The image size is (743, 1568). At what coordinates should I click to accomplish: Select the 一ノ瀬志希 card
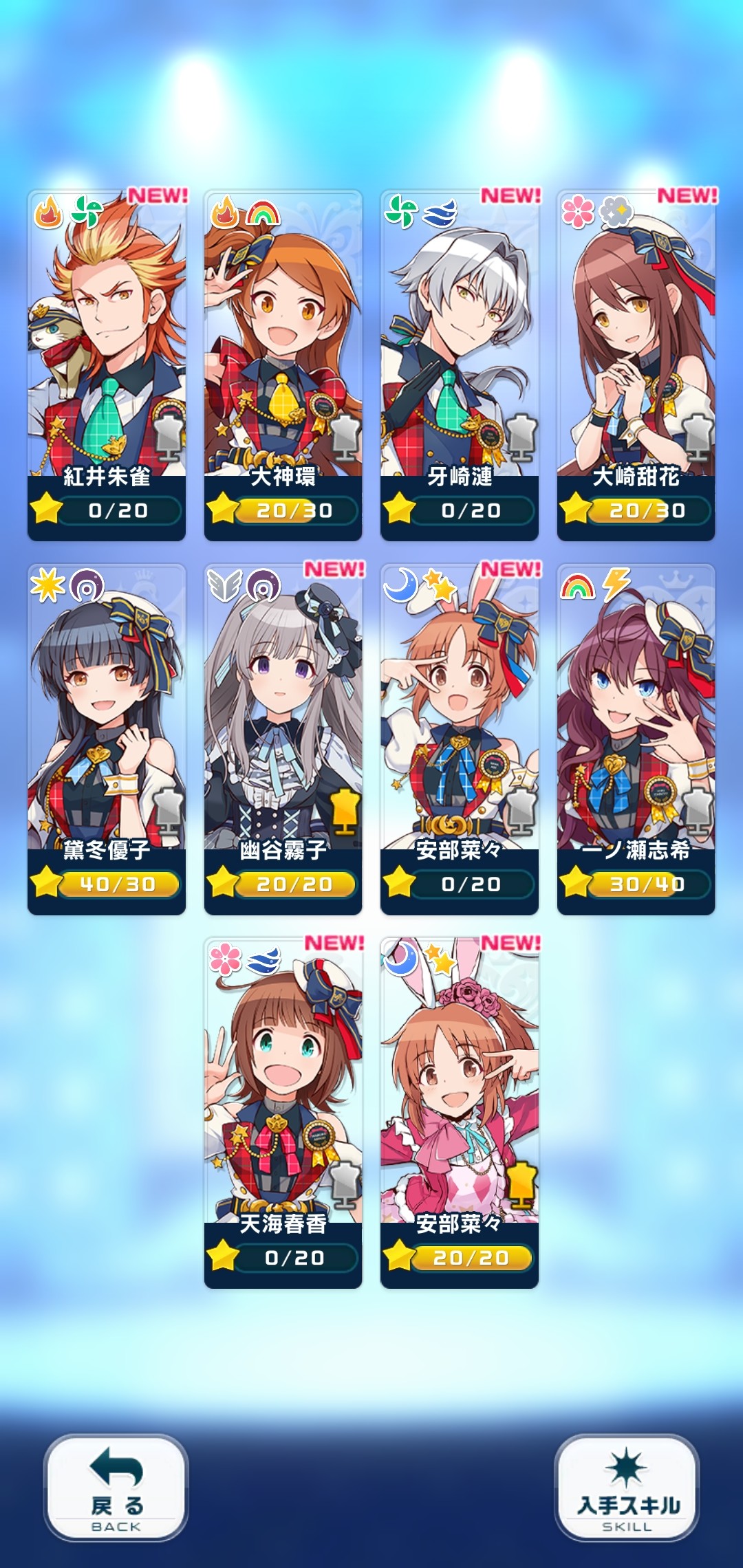click(x=636, y=739)
